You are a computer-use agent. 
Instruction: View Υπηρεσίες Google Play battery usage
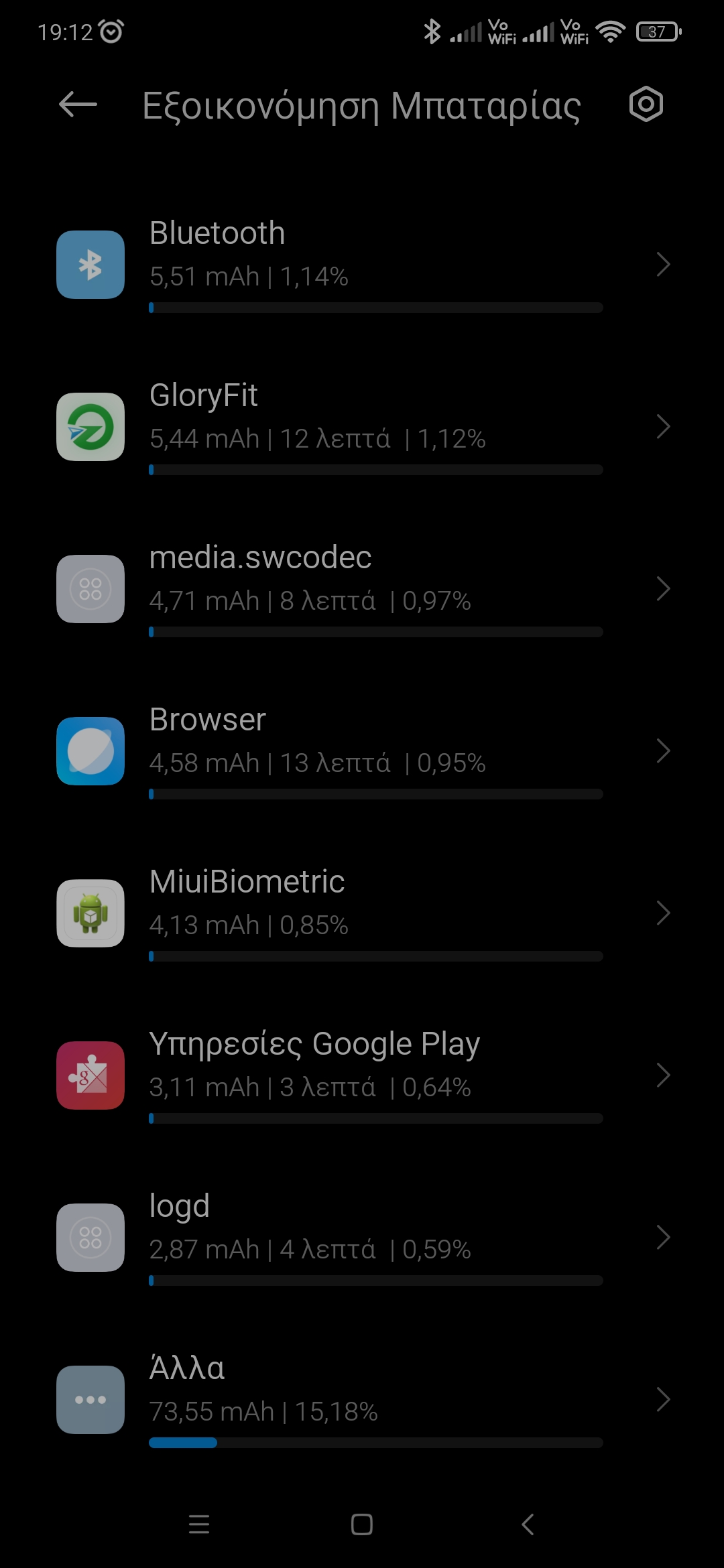362,1075
